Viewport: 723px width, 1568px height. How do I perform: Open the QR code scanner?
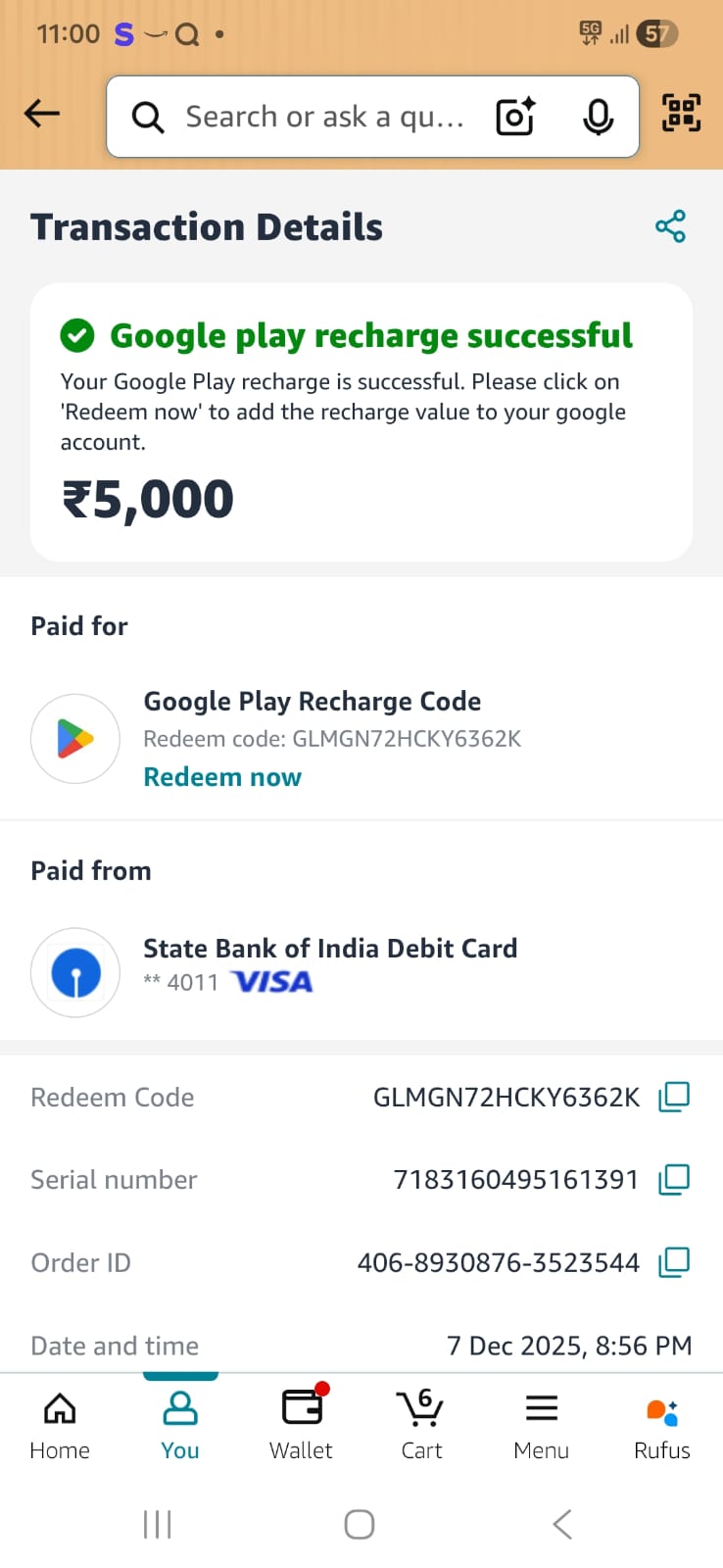[681, 112]
